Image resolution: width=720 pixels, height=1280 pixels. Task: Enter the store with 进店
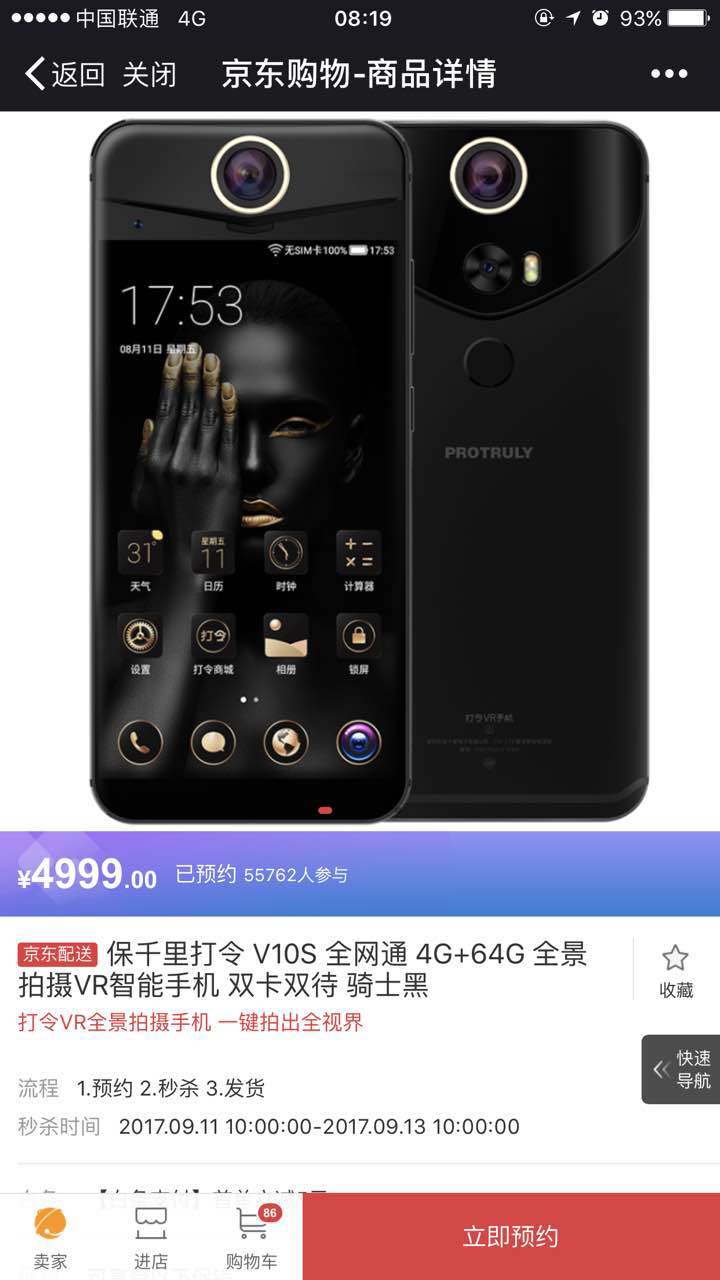click(151, 1237)
